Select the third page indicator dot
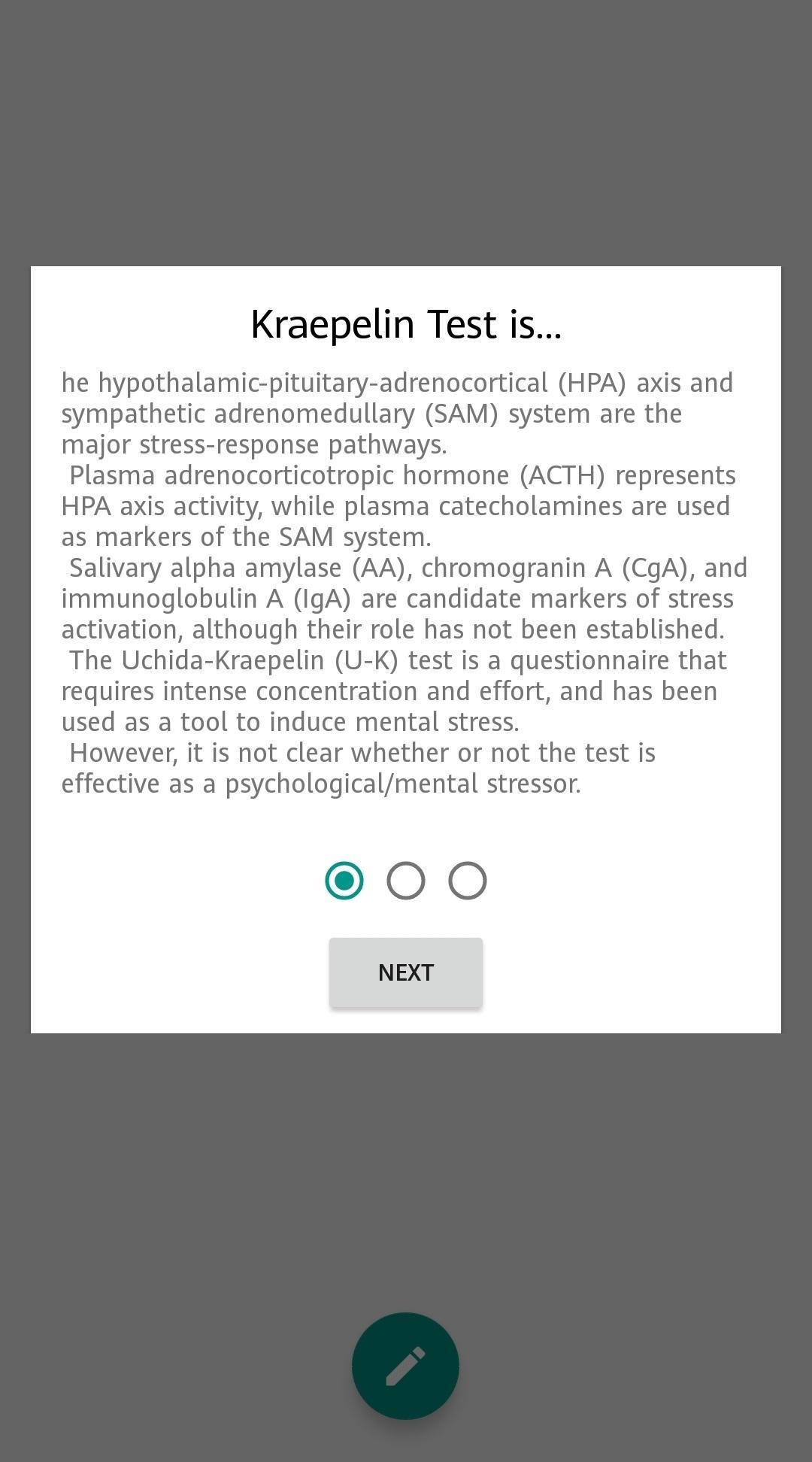Image resolution: width=812 pixels, height=1462 pixels. (468, 880)
